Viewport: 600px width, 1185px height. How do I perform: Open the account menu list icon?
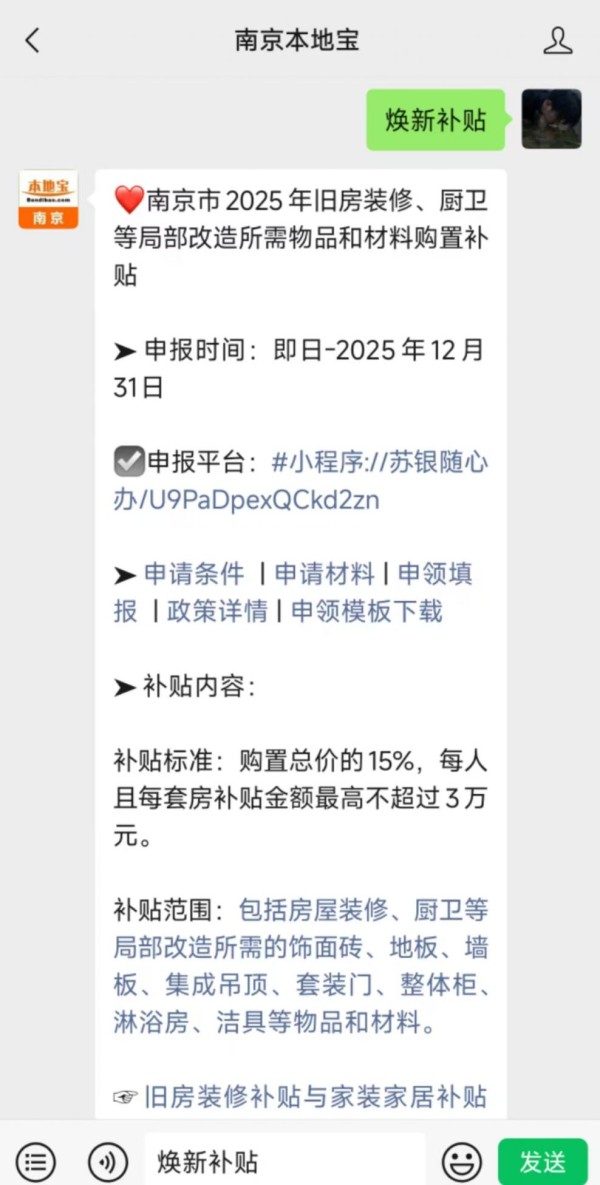click(36, 1161)
